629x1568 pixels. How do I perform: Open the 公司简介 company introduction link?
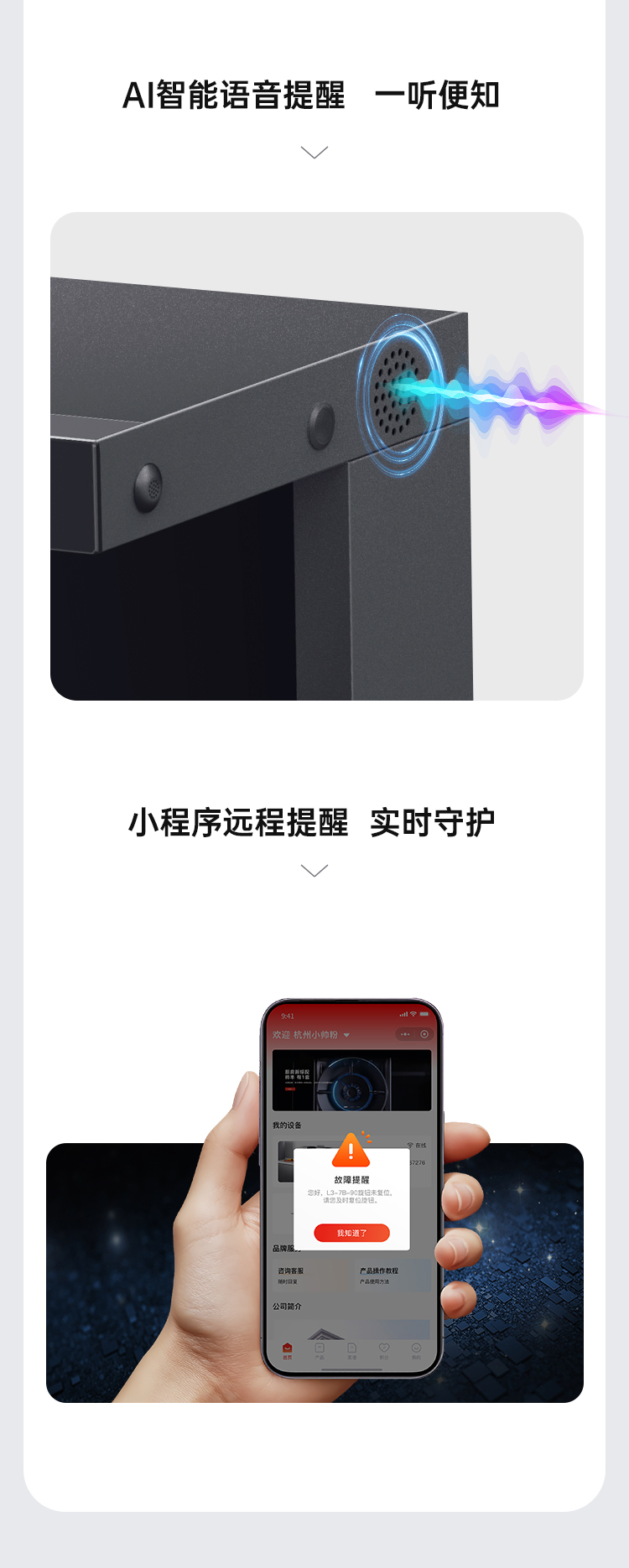click(x=288, y=1307)
